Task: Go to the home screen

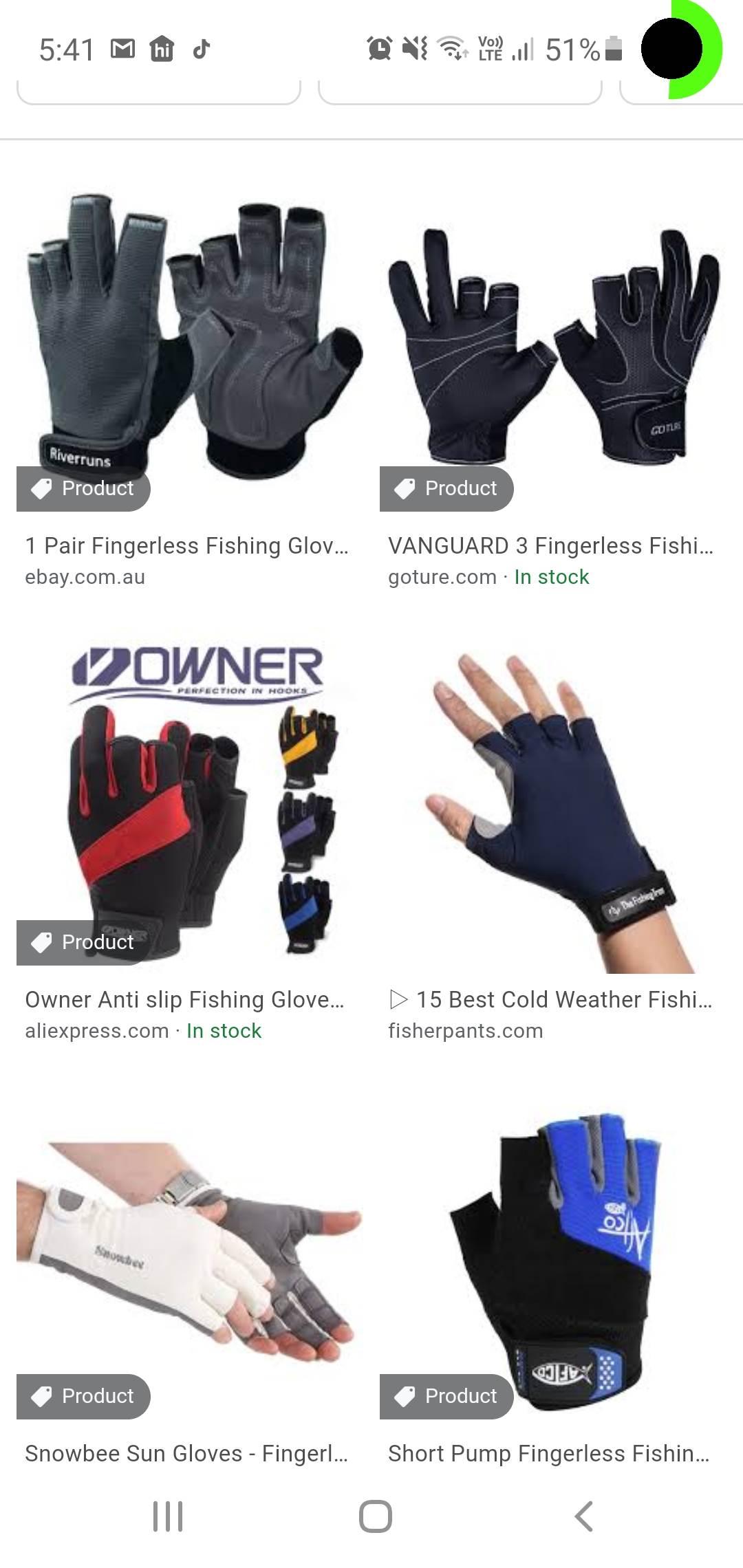Action: (375, 1516)
